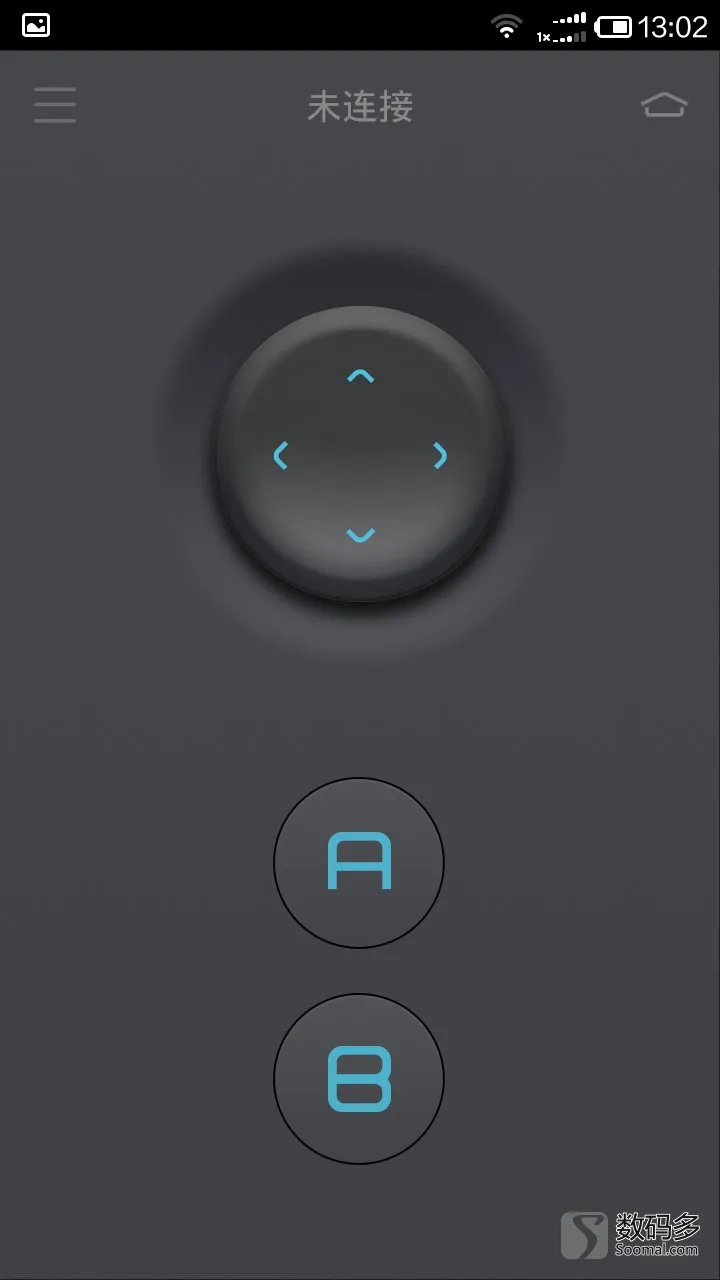Tap the home icon in the top bar
This screenshot has height=1280, width=720.
click(664, 105)
